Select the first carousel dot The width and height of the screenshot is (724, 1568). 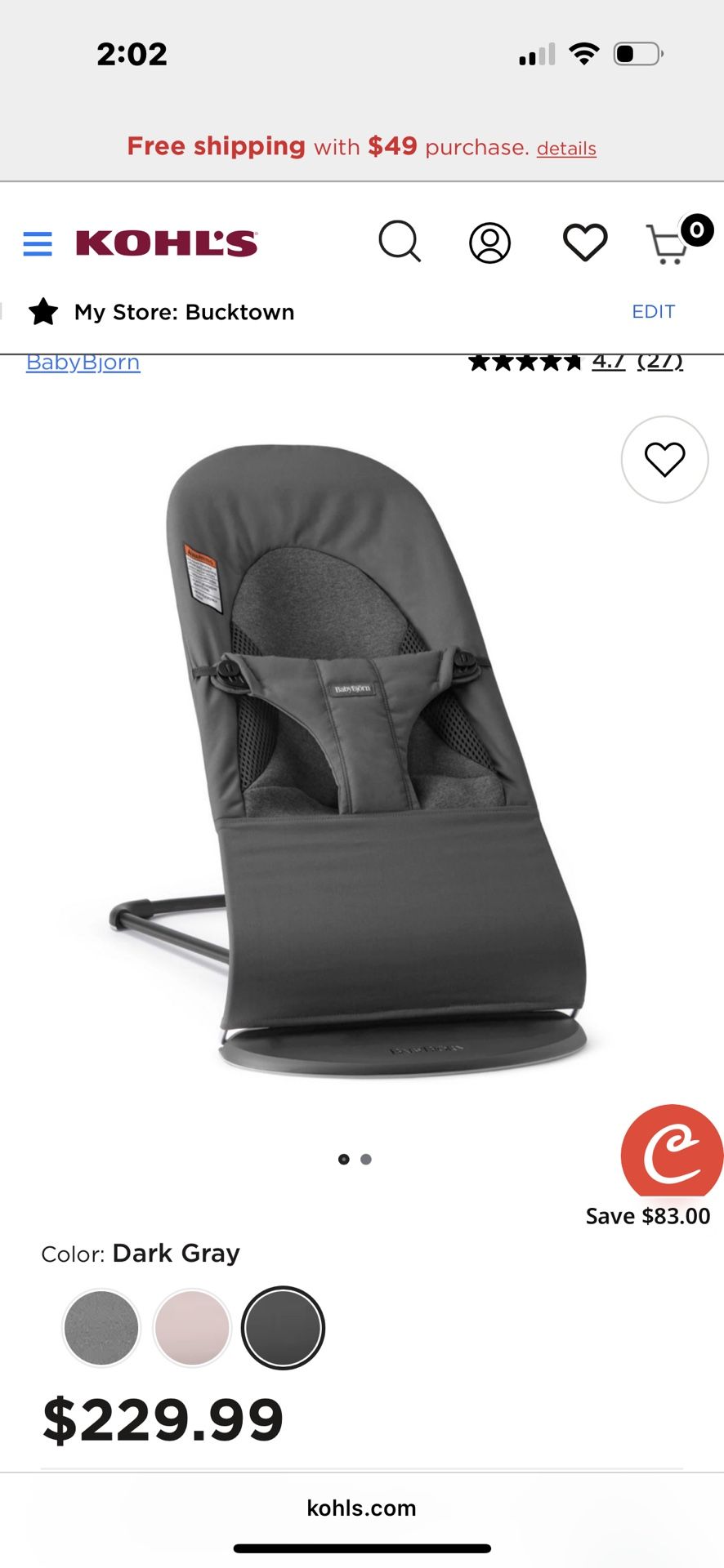tap(343, 1159)
